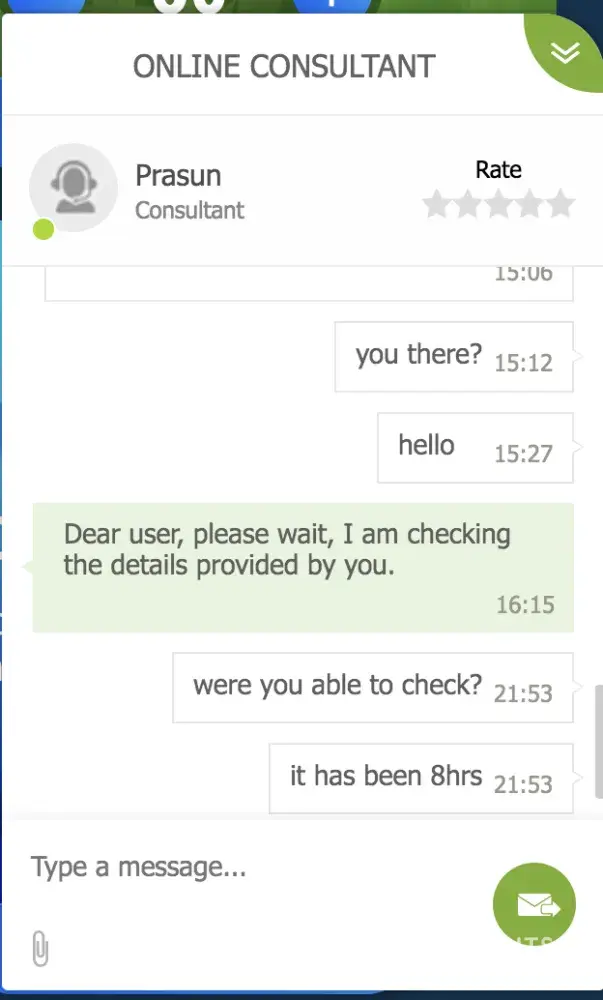Image resolution: width=603 pixels, height=1000 pixels.
Task: Send the message with envelope button
Action: click(x=535, y=905)
